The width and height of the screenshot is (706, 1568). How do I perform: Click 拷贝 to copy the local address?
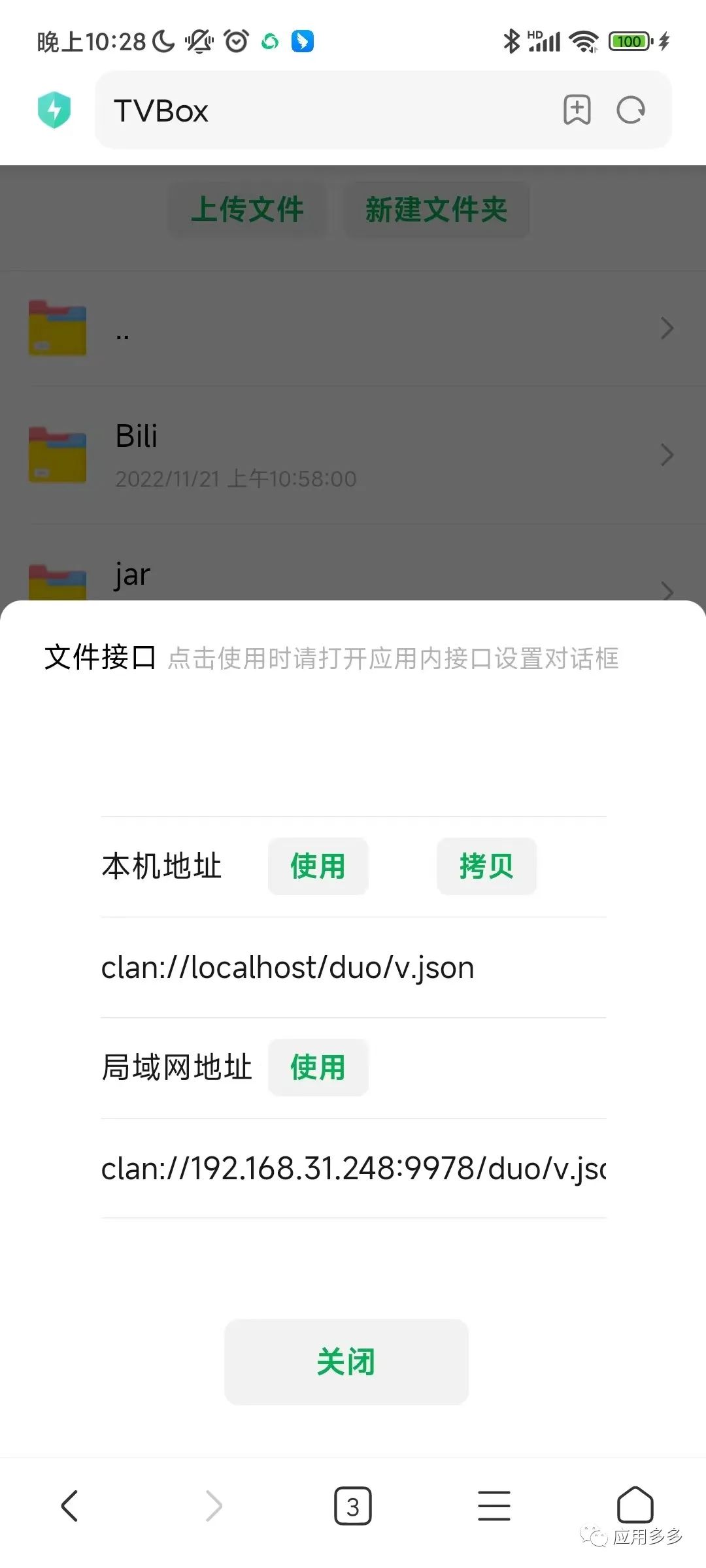(487, 867)
